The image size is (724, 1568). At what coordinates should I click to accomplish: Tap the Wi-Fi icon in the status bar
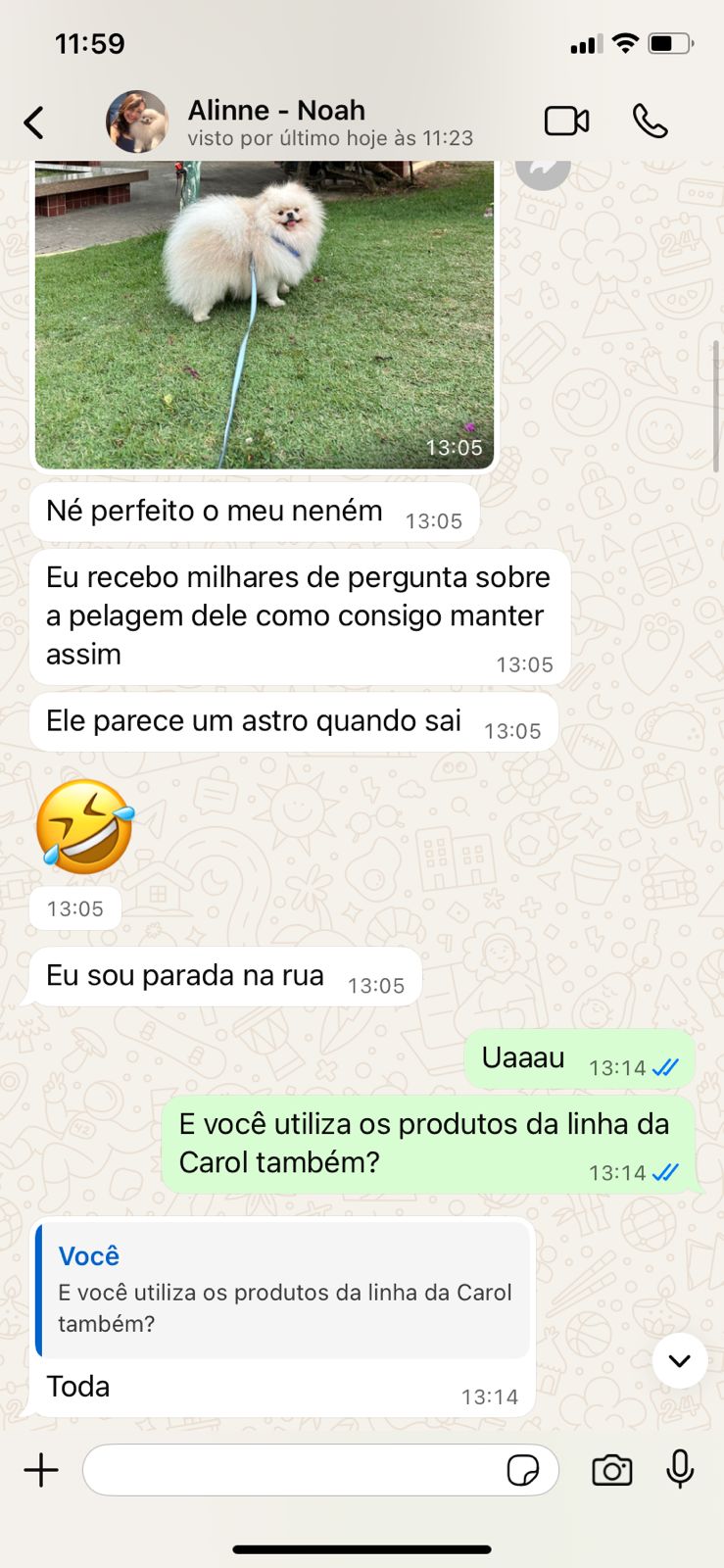click(x=622, y=41)
